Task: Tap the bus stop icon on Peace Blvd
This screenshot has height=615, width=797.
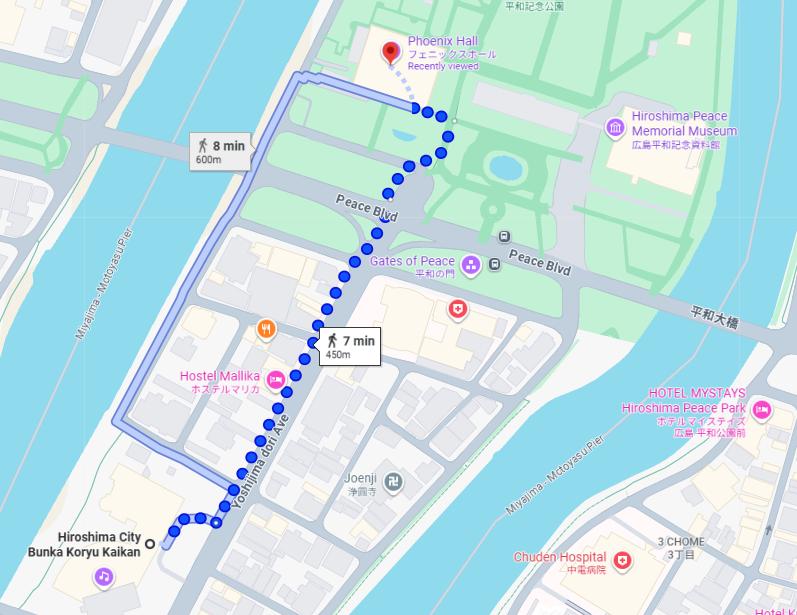Action: click(504, 237)
